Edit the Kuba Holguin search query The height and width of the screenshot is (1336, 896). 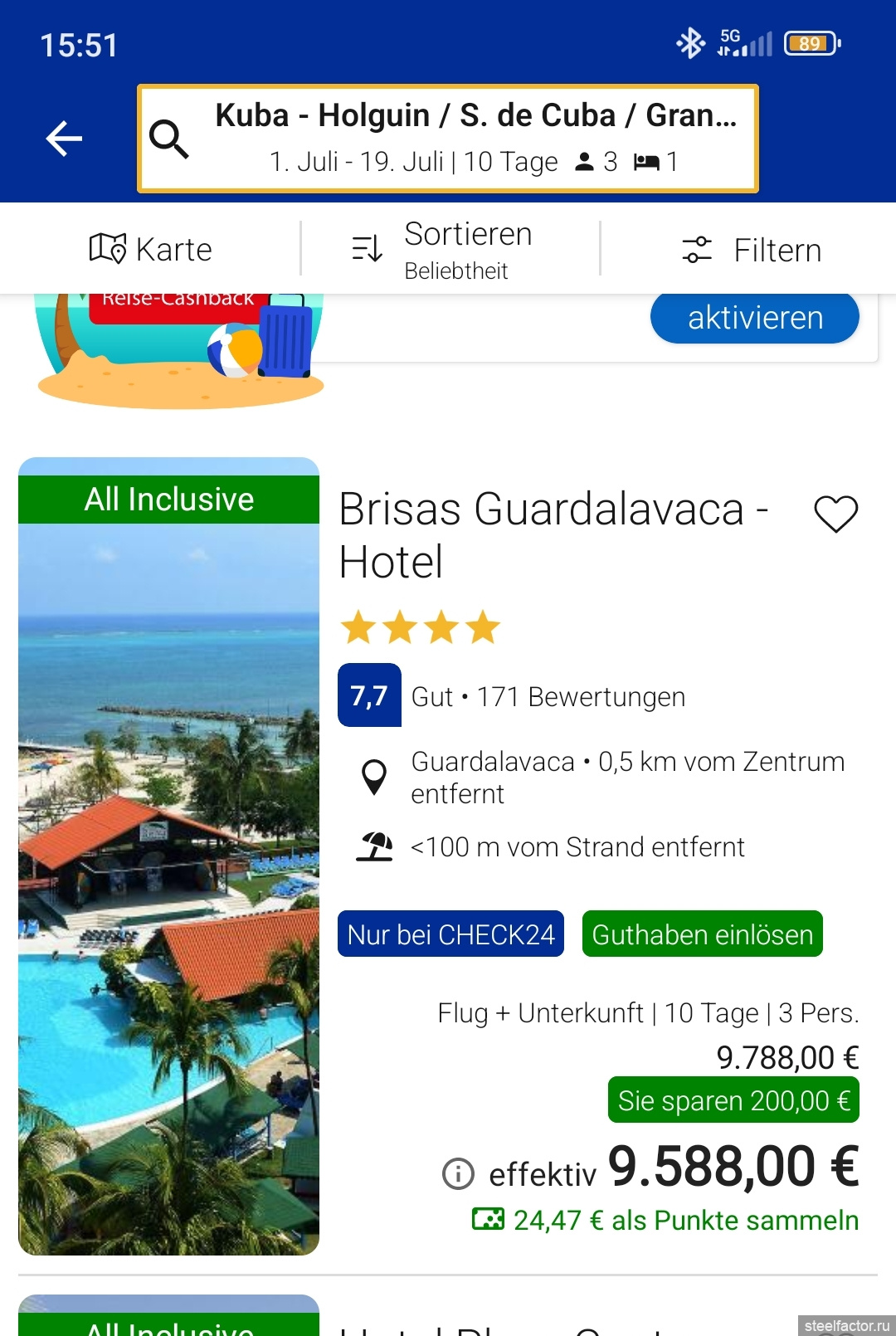tap(448, 139)
